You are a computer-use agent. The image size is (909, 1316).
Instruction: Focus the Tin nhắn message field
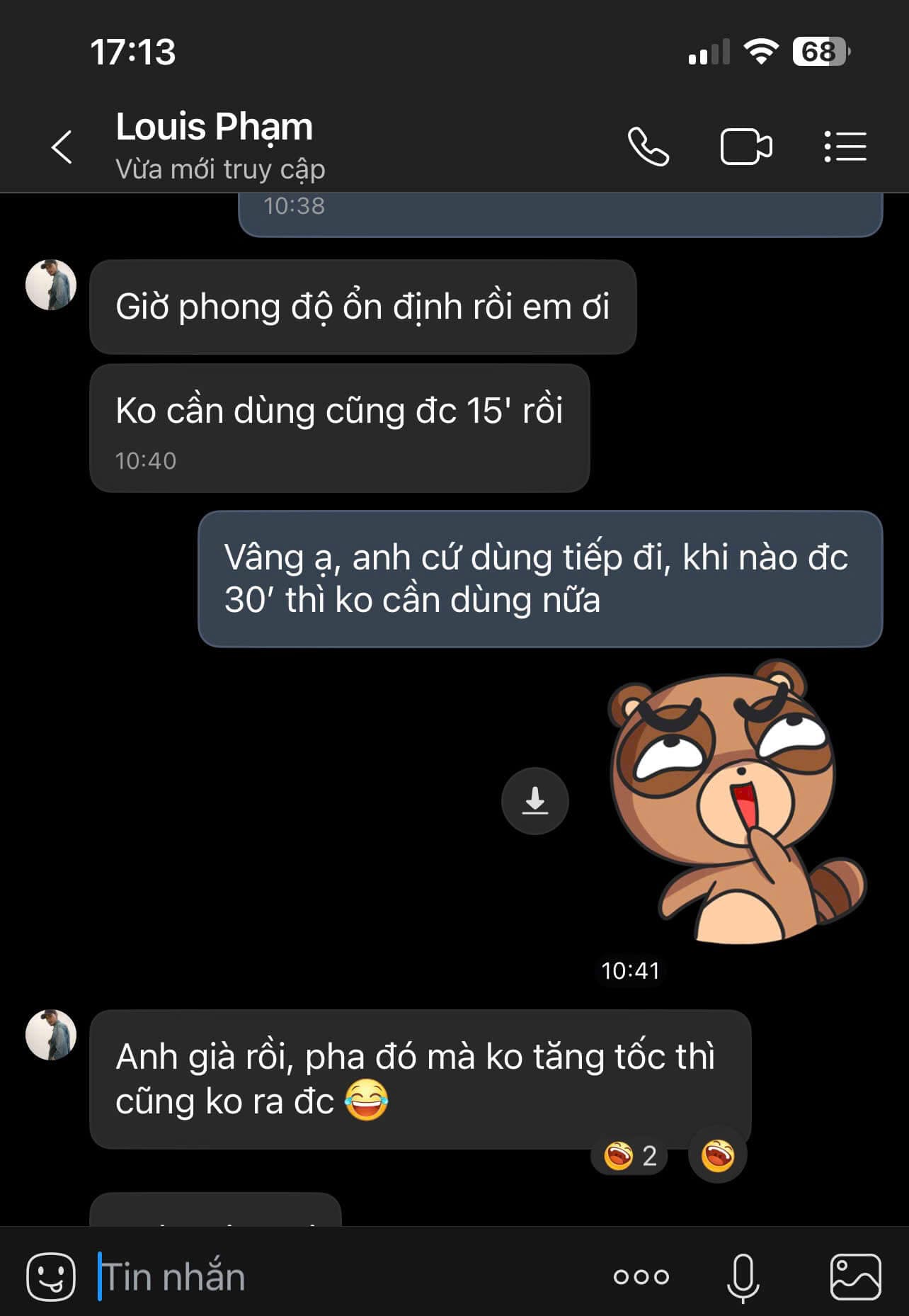(x=340, y=1276)
